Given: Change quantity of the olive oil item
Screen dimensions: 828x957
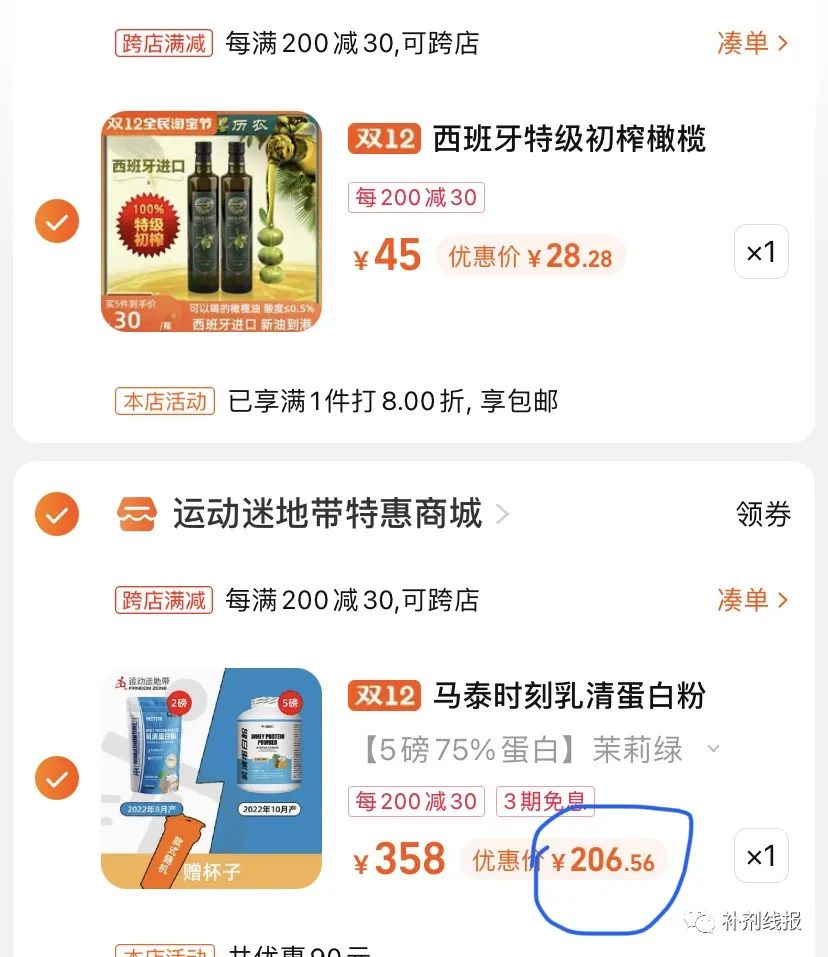Looking at the screenshot, I should coord(761,252).
